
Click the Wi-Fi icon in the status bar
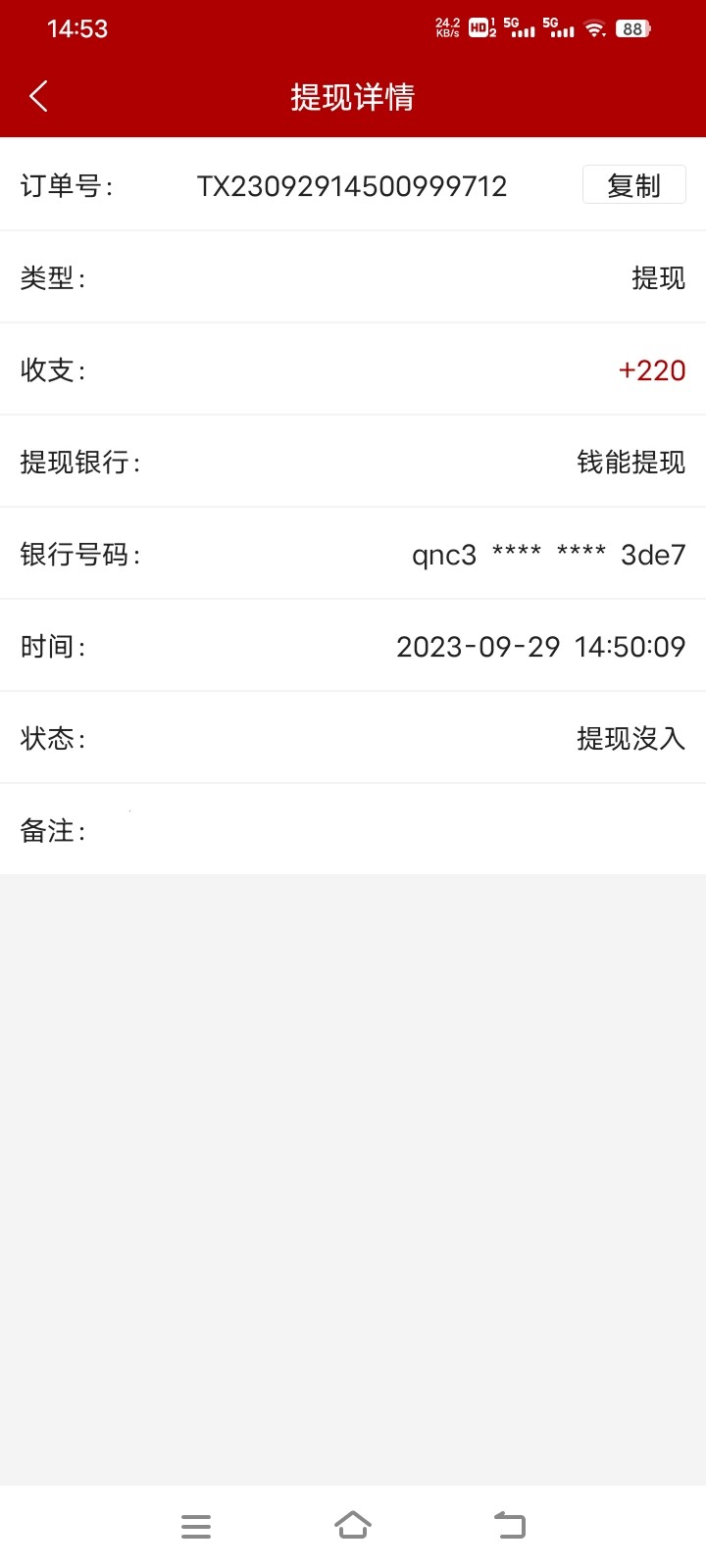pos(596,27)
